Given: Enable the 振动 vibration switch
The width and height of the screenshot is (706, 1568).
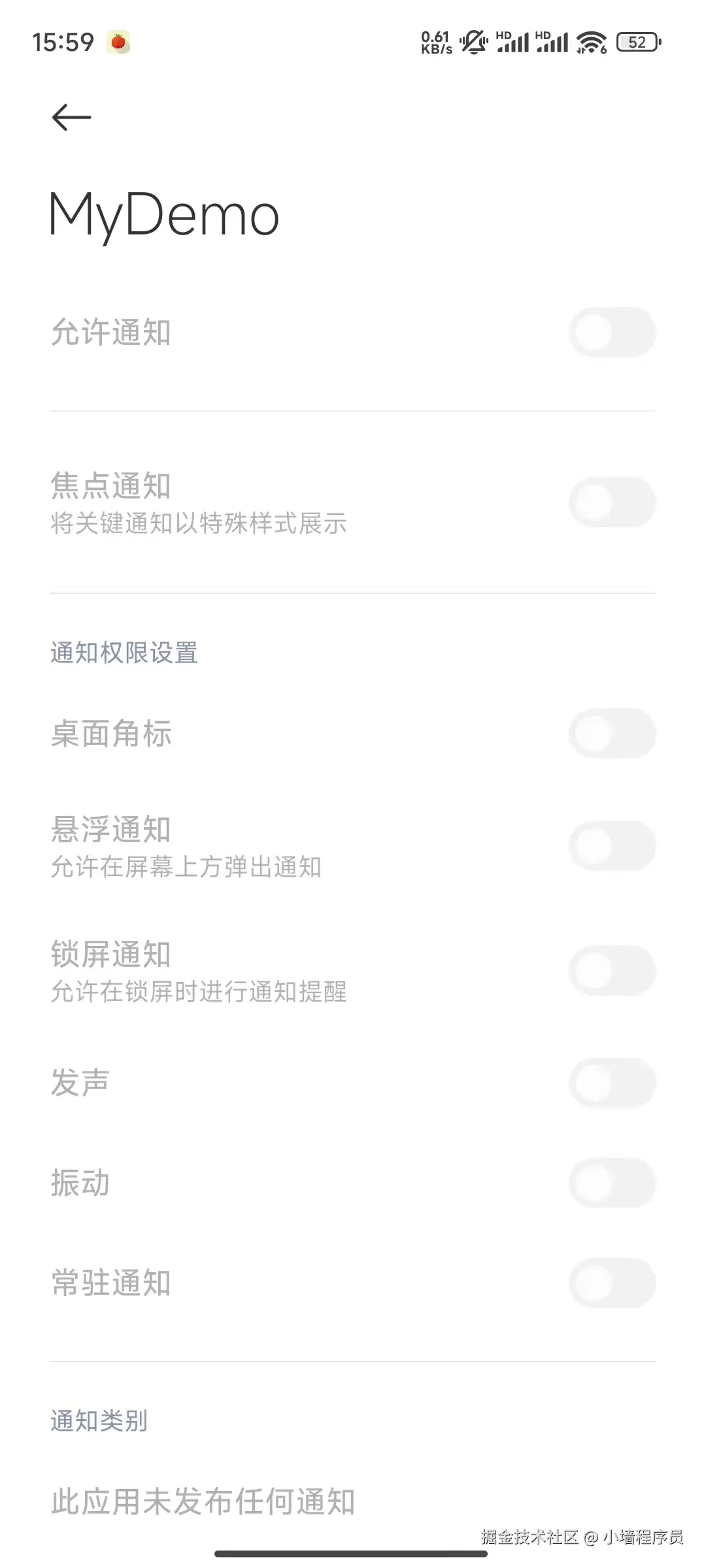Looking at the screenshot, I should coord(613,1183).
